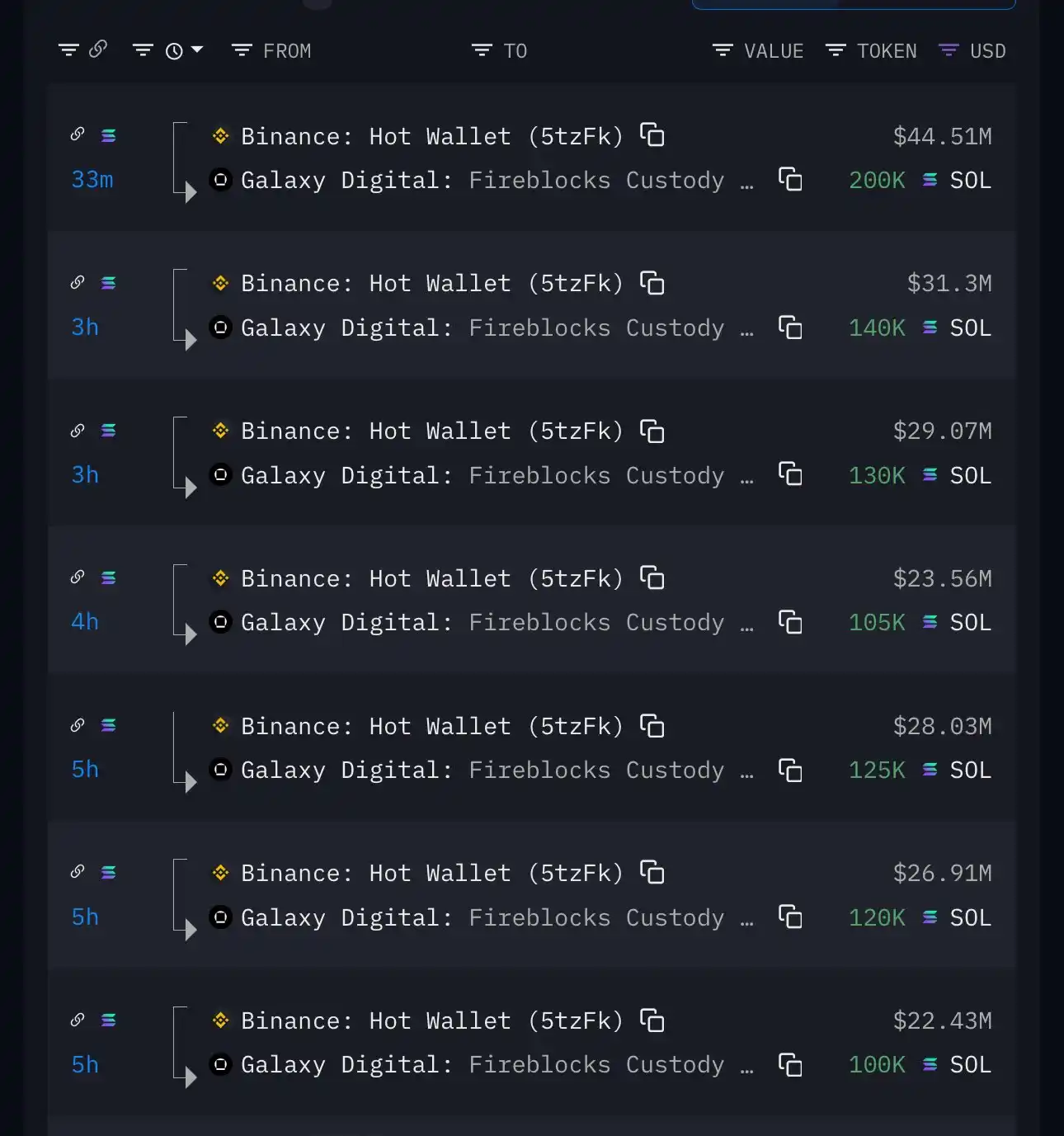The image size is (1064, 1136).
Task: Copy Binance Hot Wallet address in $44.51M row
Action: pyautogui.click(x=652, y=135)
